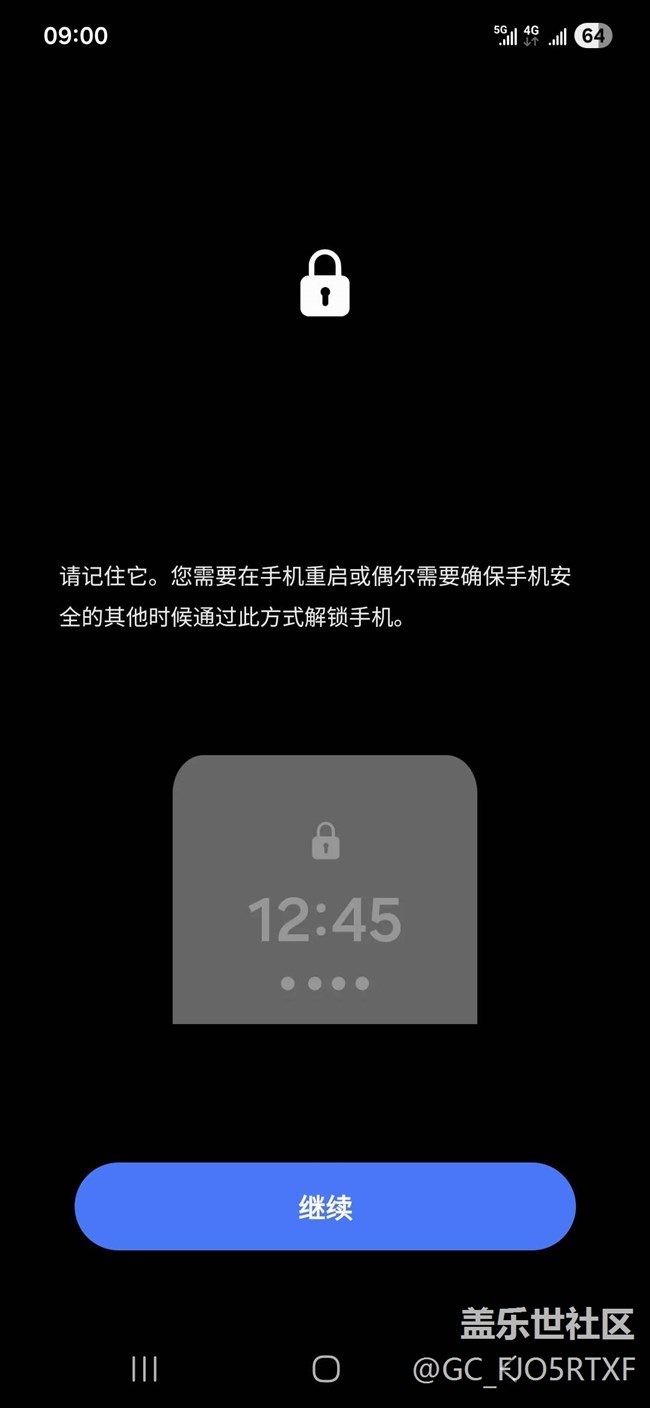Image resolution: width=650 pixels, height=1408 pixels.
Task: Open the recent apps view
Action: tap(145, 1369)
